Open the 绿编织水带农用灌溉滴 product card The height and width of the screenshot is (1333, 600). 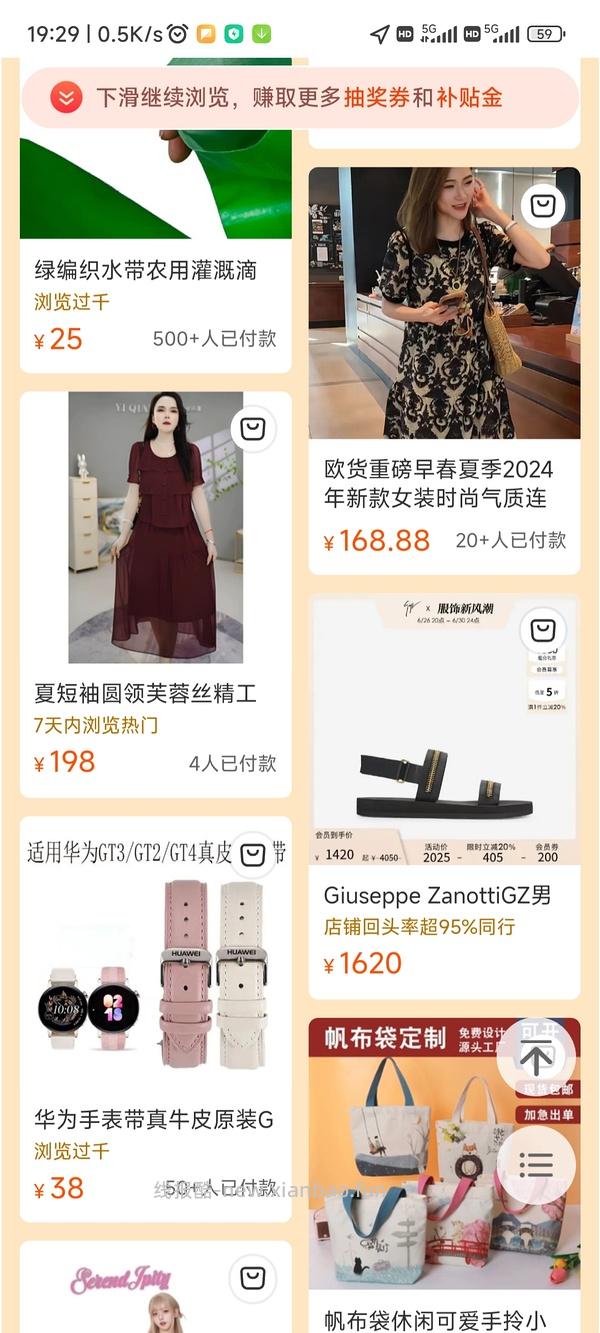tap(156, 215)
